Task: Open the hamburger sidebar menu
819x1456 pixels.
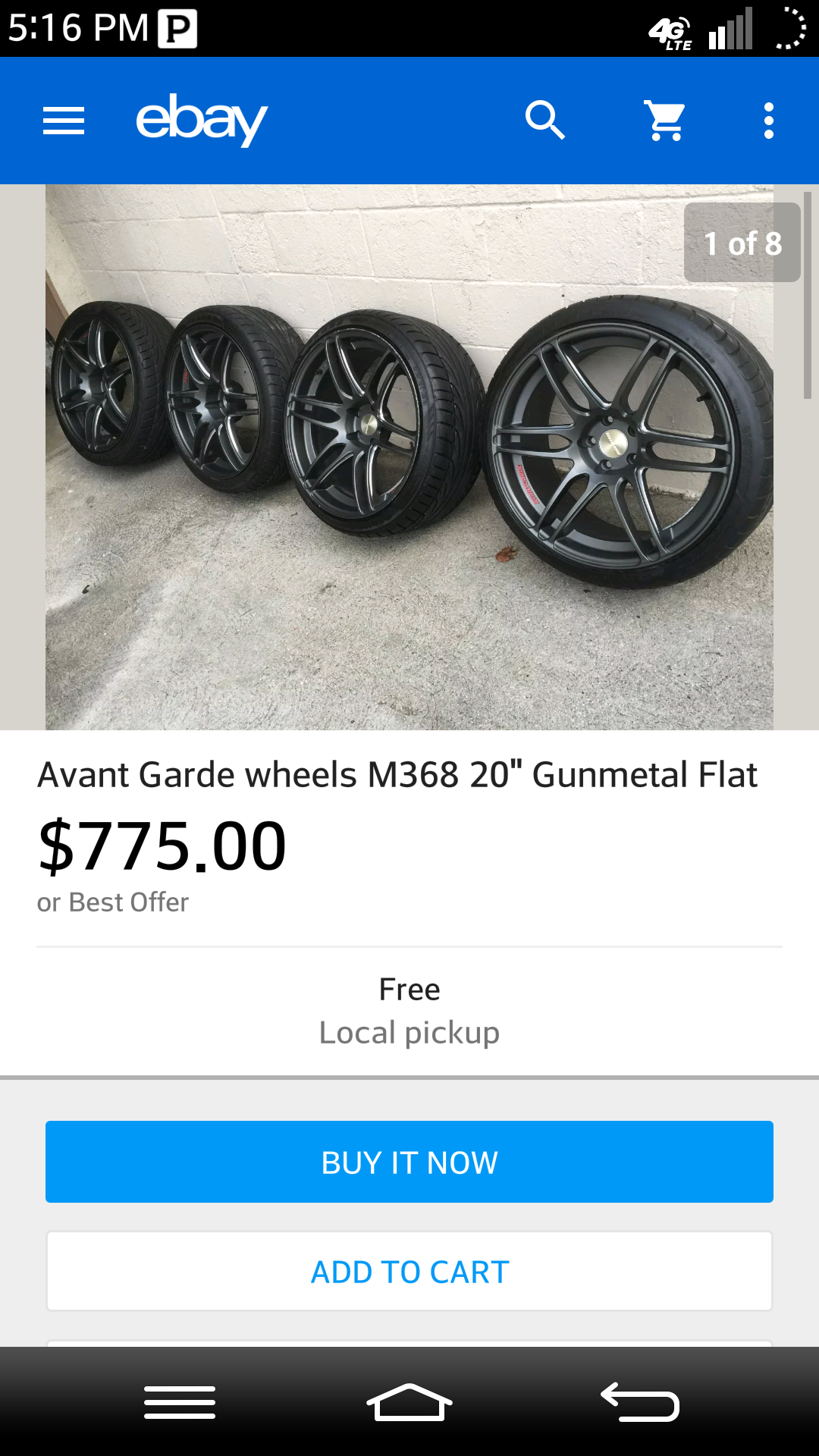Action: pyautogui.click(x=63, y=120)
